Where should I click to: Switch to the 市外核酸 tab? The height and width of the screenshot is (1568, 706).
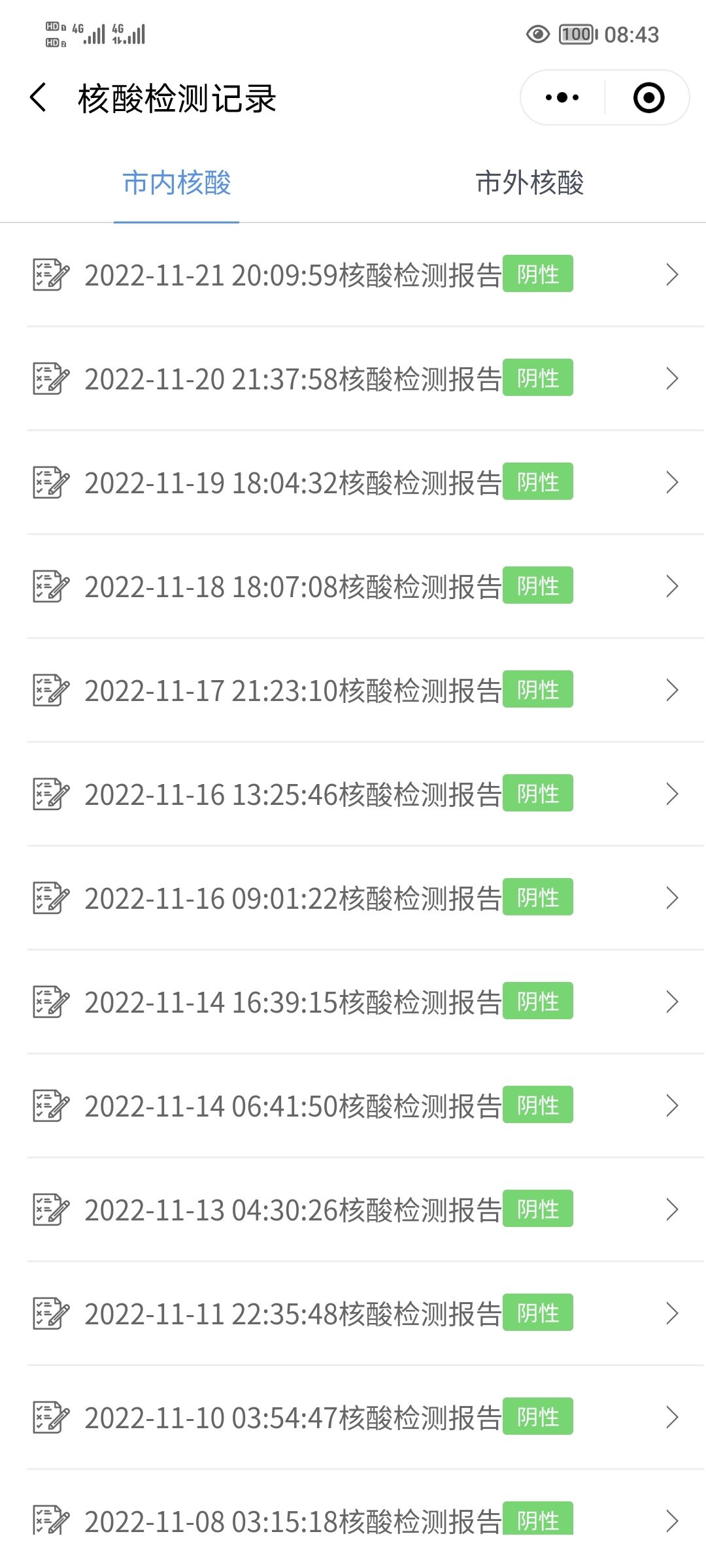tap(529, 183)
